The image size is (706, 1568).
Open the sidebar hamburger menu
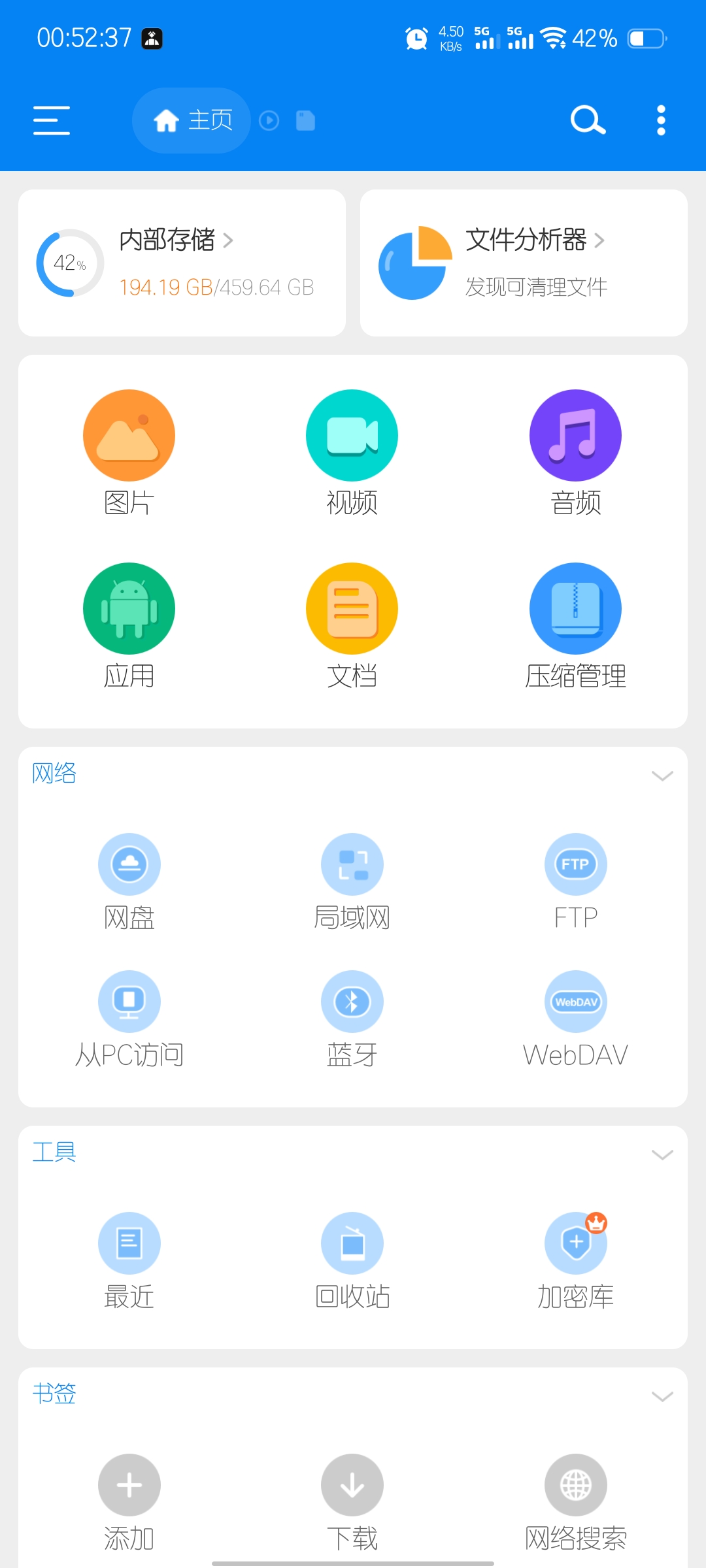click(x=51, y=120)
